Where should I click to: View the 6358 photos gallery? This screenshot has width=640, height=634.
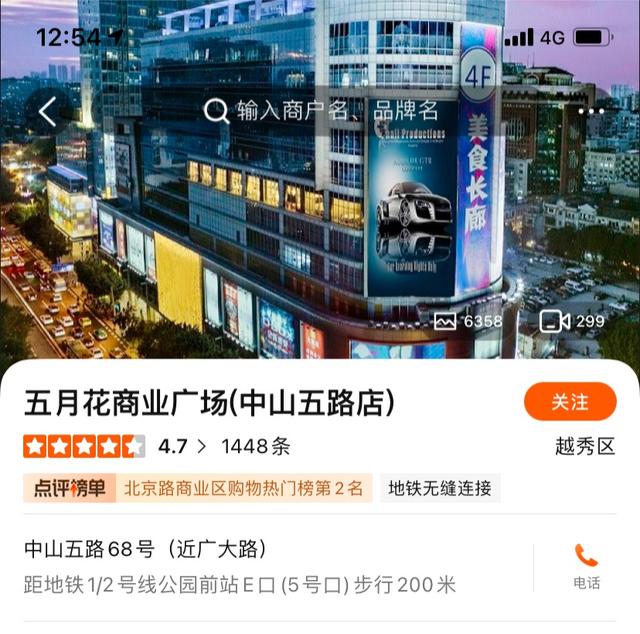coord(468,321)
